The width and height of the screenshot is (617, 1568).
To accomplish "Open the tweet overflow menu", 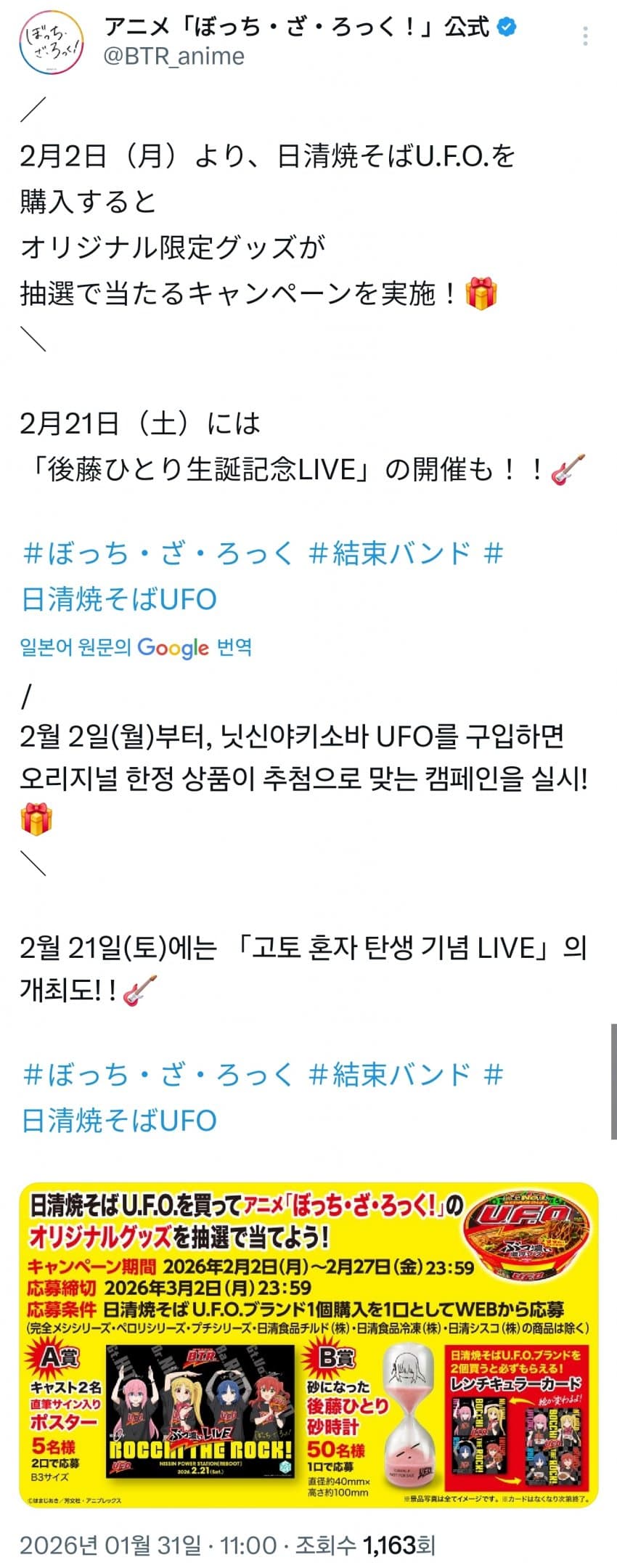I will pos(585,36).
